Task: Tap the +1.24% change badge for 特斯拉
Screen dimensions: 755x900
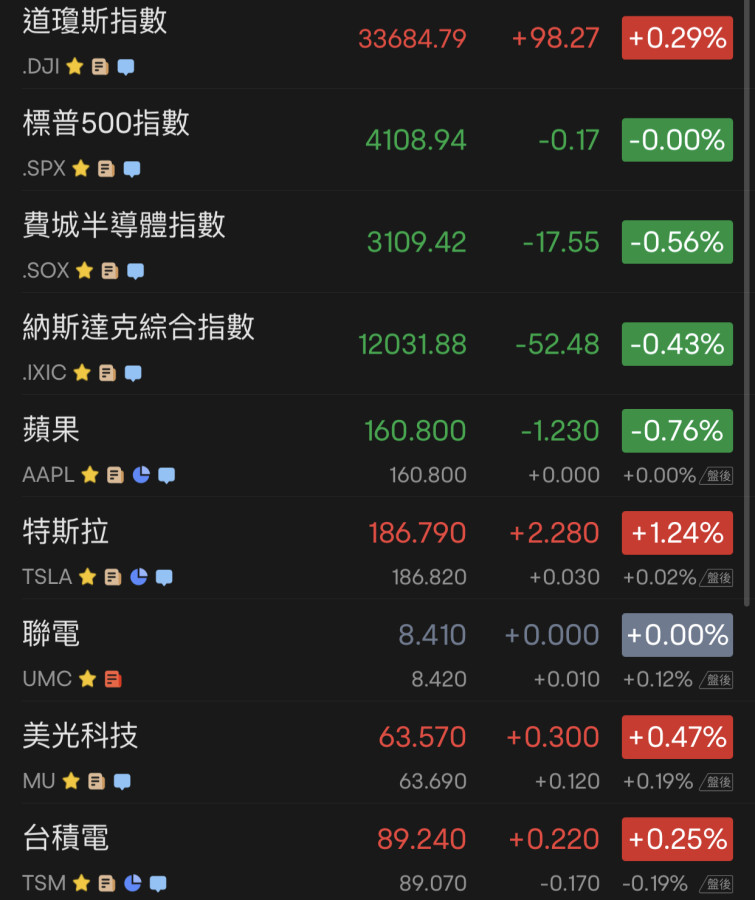Action: click(x=677, y=532)
